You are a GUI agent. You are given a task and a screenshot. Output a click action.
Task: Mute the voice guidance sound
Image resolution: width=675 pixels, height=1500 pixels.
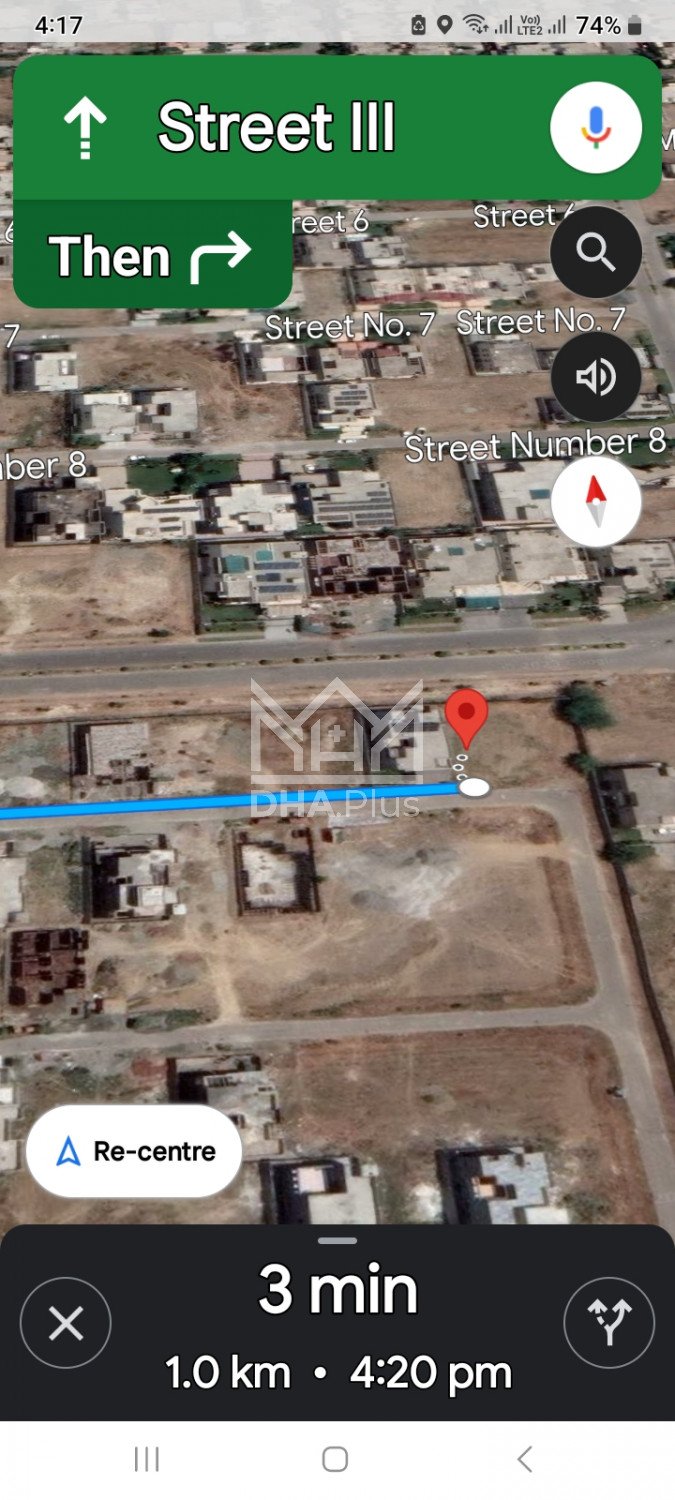tap(596, 377)
